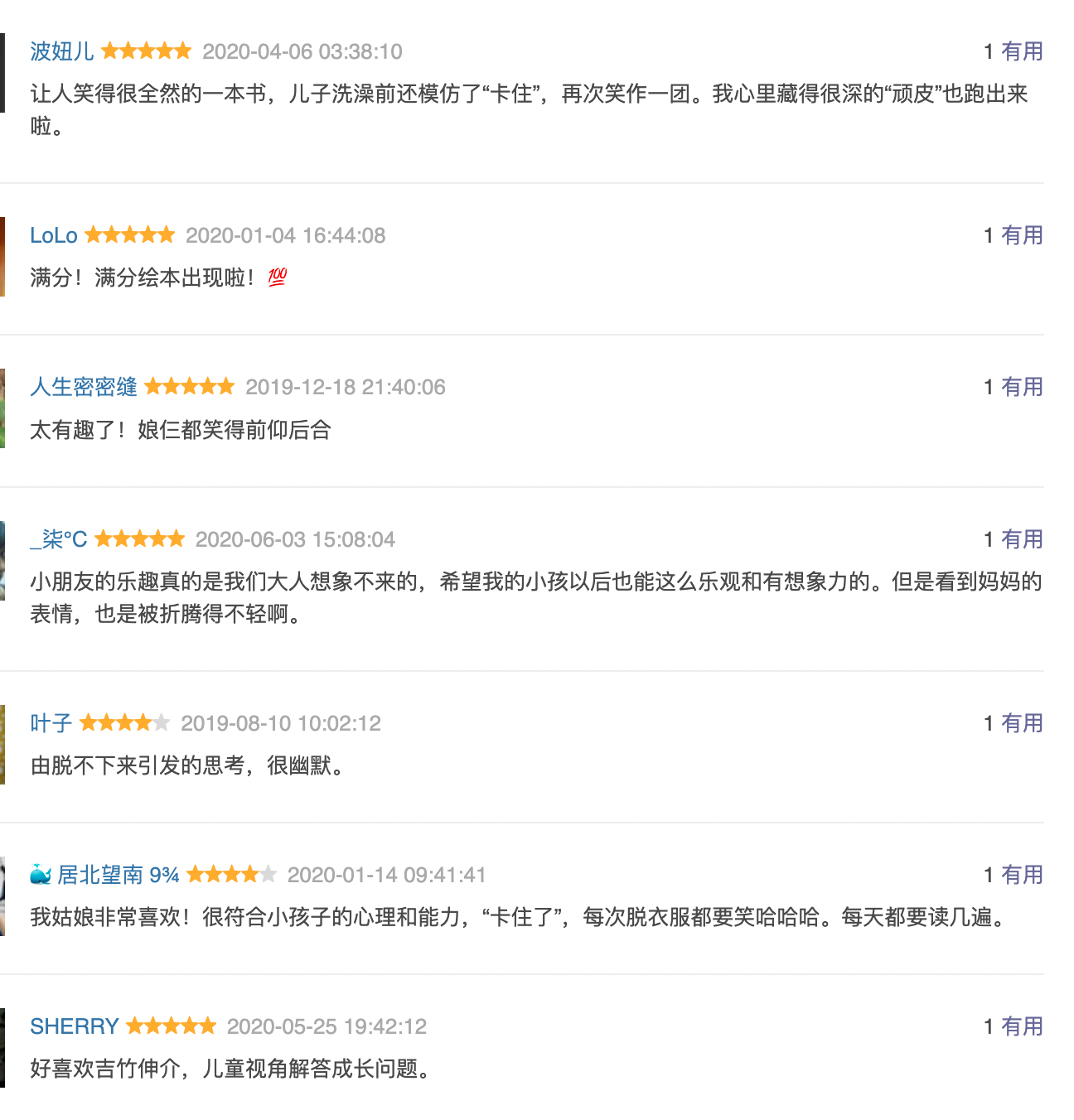Open _柒°C's profile
Image resolution: width=1074 pixels, height=1120 pixels.
[58, 539]
